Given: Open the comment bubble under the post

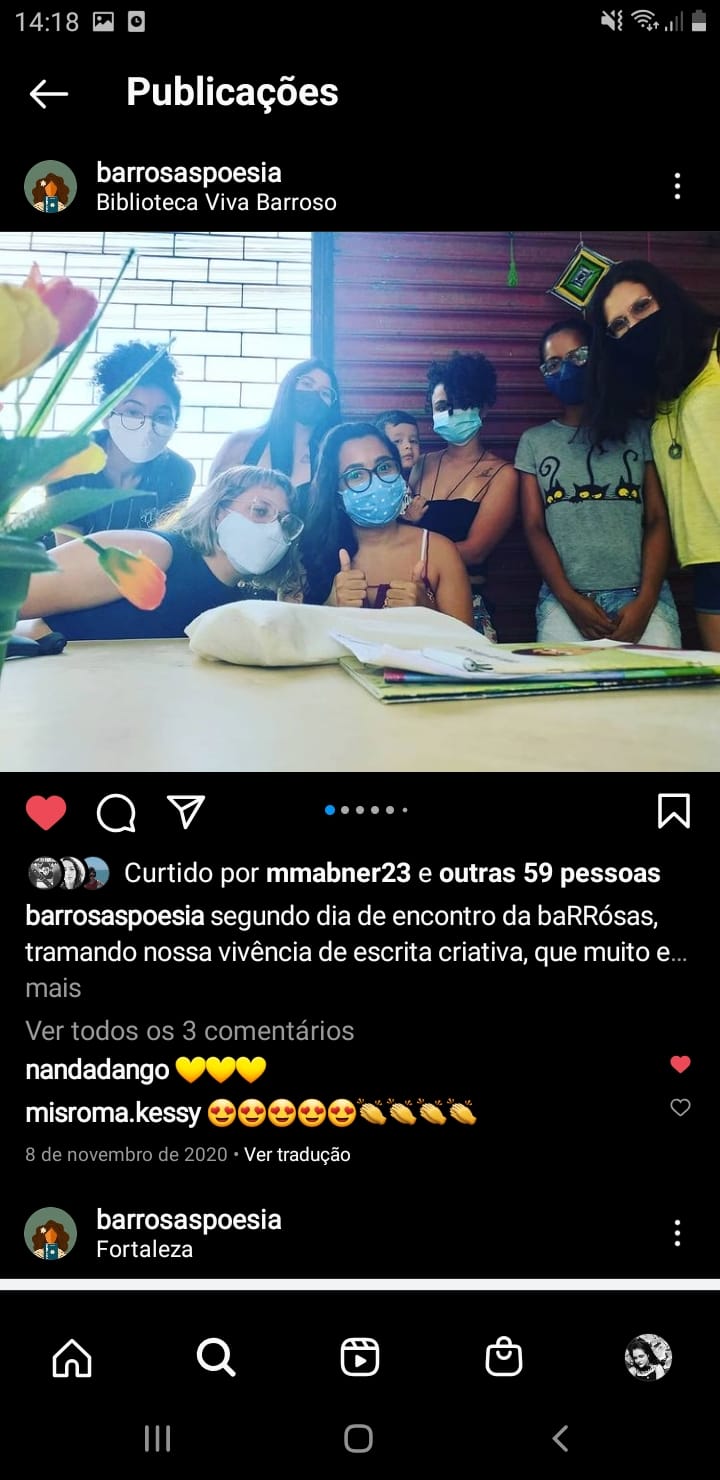Looking at the screenshot, I should tap(116, 813).
